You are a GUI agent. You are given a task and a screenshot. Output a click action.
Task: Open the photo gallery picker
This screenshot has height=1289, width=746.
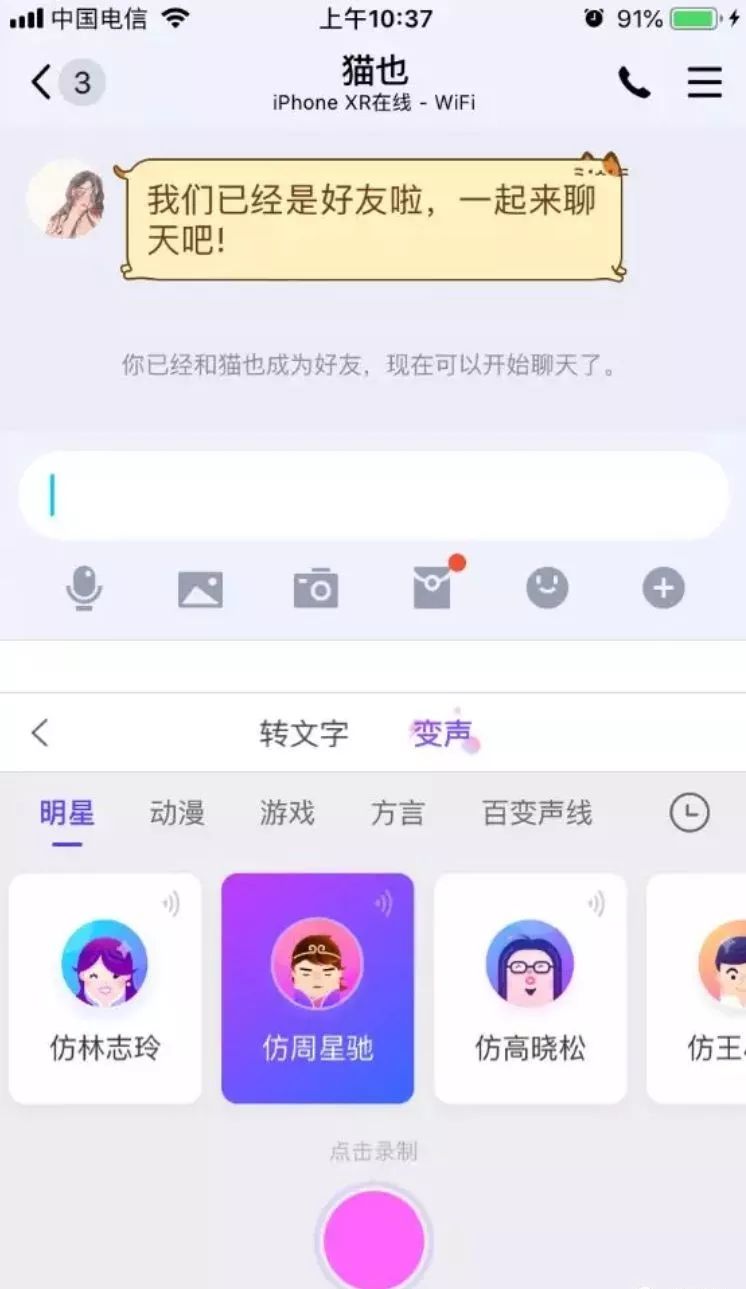point(200,589)
